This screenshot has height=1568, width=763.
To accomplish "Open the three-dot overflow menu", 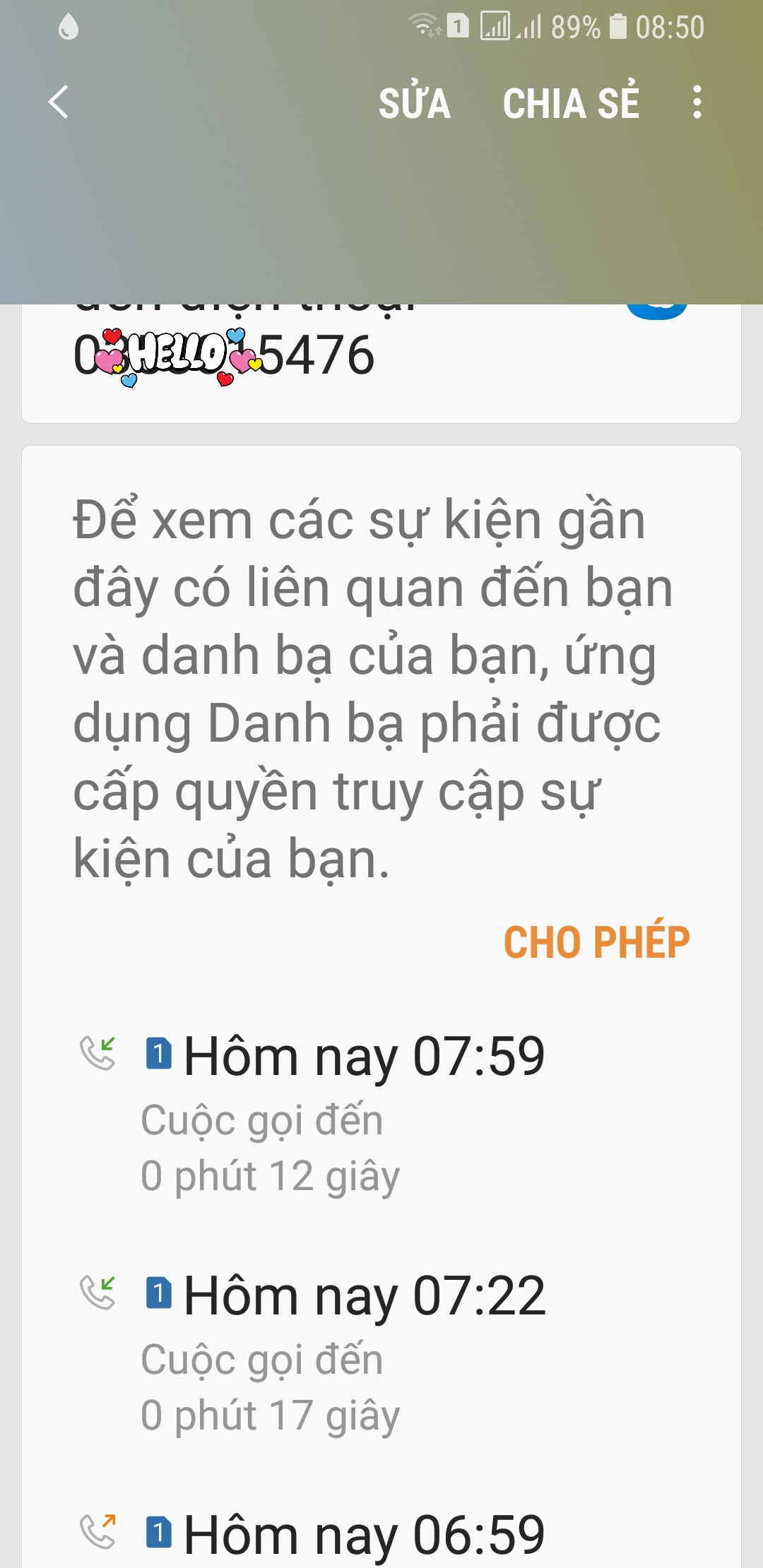I will (697, 102).
